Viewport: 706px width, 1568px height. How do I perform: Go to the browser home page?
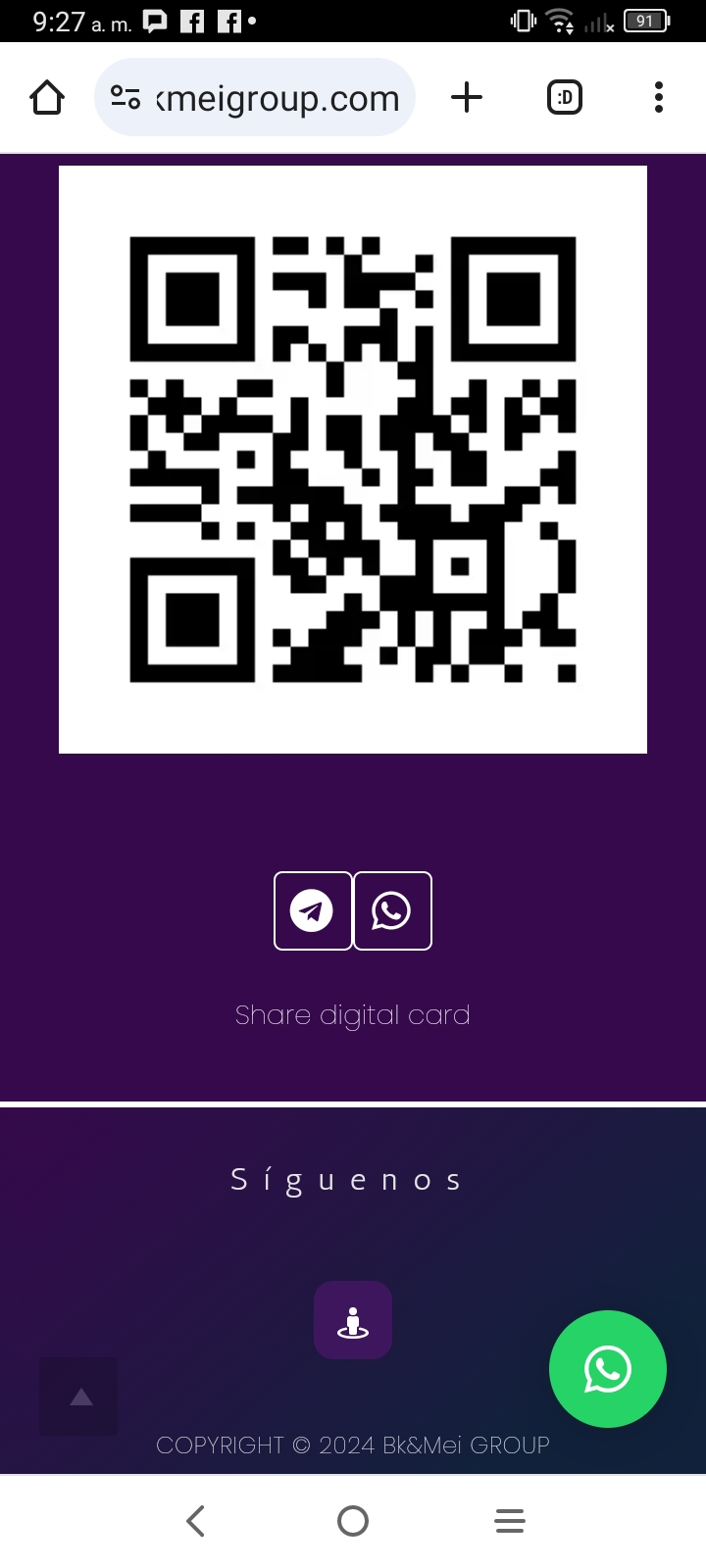coord(47,97)
